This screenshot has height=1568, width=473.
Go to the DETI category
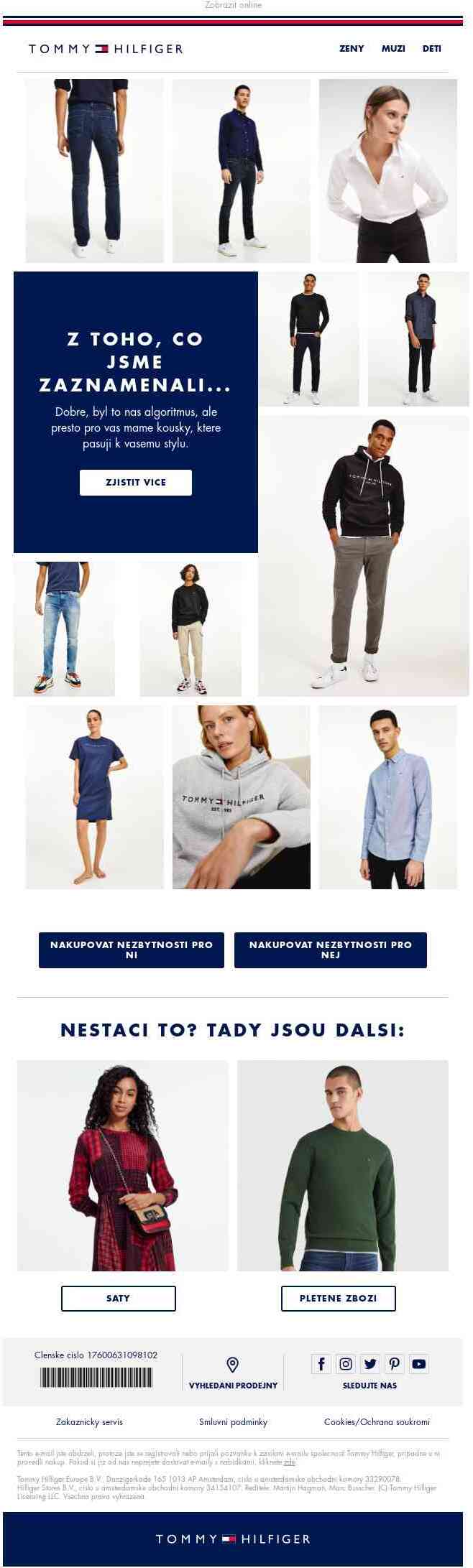[x=431, y=49]
